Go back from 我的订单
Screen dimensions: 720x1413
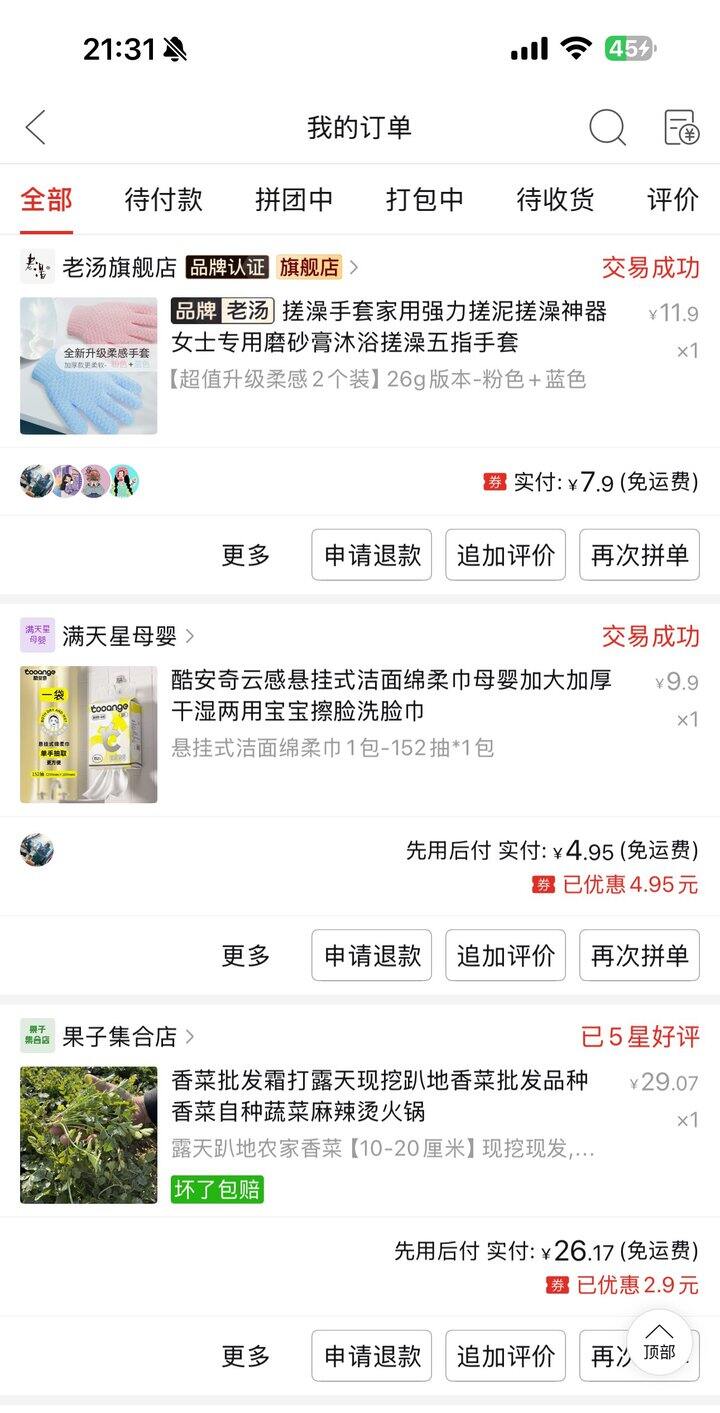click(x=36, y=128)
